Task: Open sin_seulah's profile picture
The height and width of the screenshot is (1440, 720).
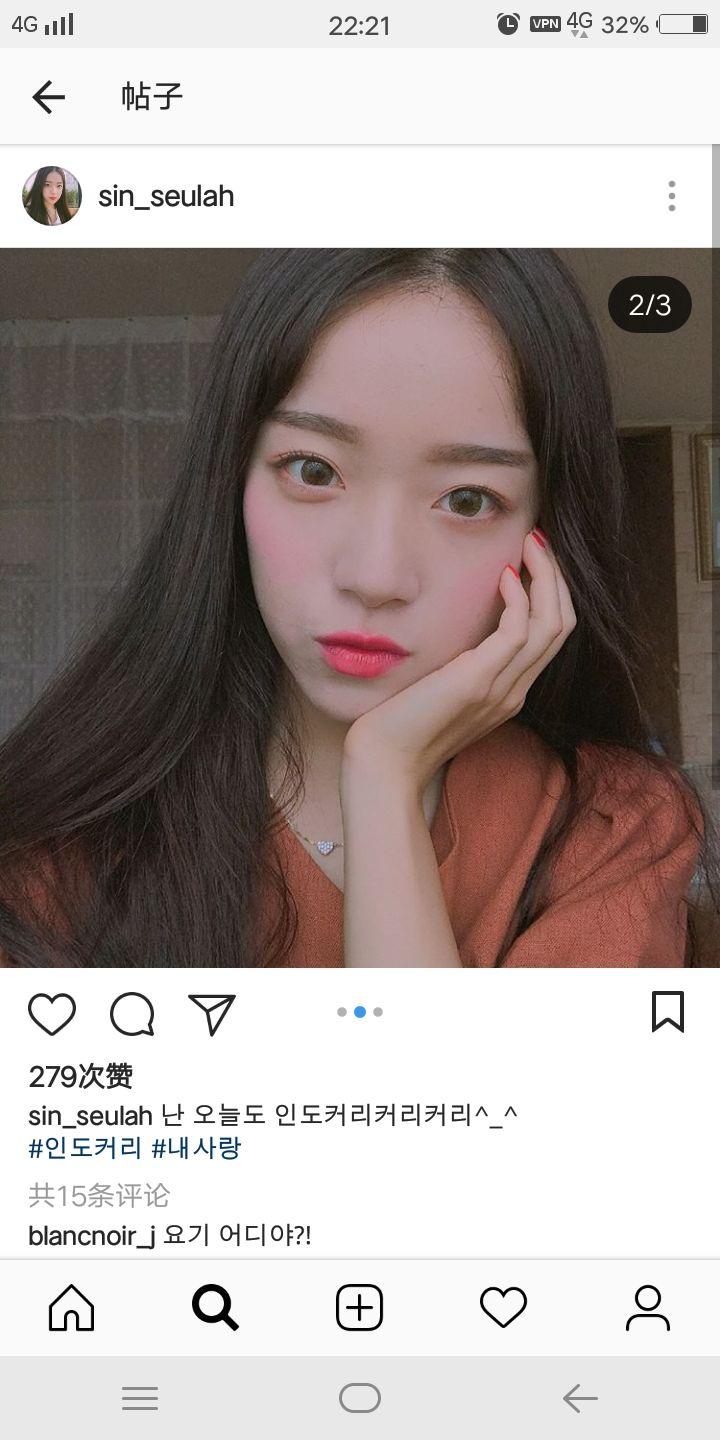Action: pos(51,196)
